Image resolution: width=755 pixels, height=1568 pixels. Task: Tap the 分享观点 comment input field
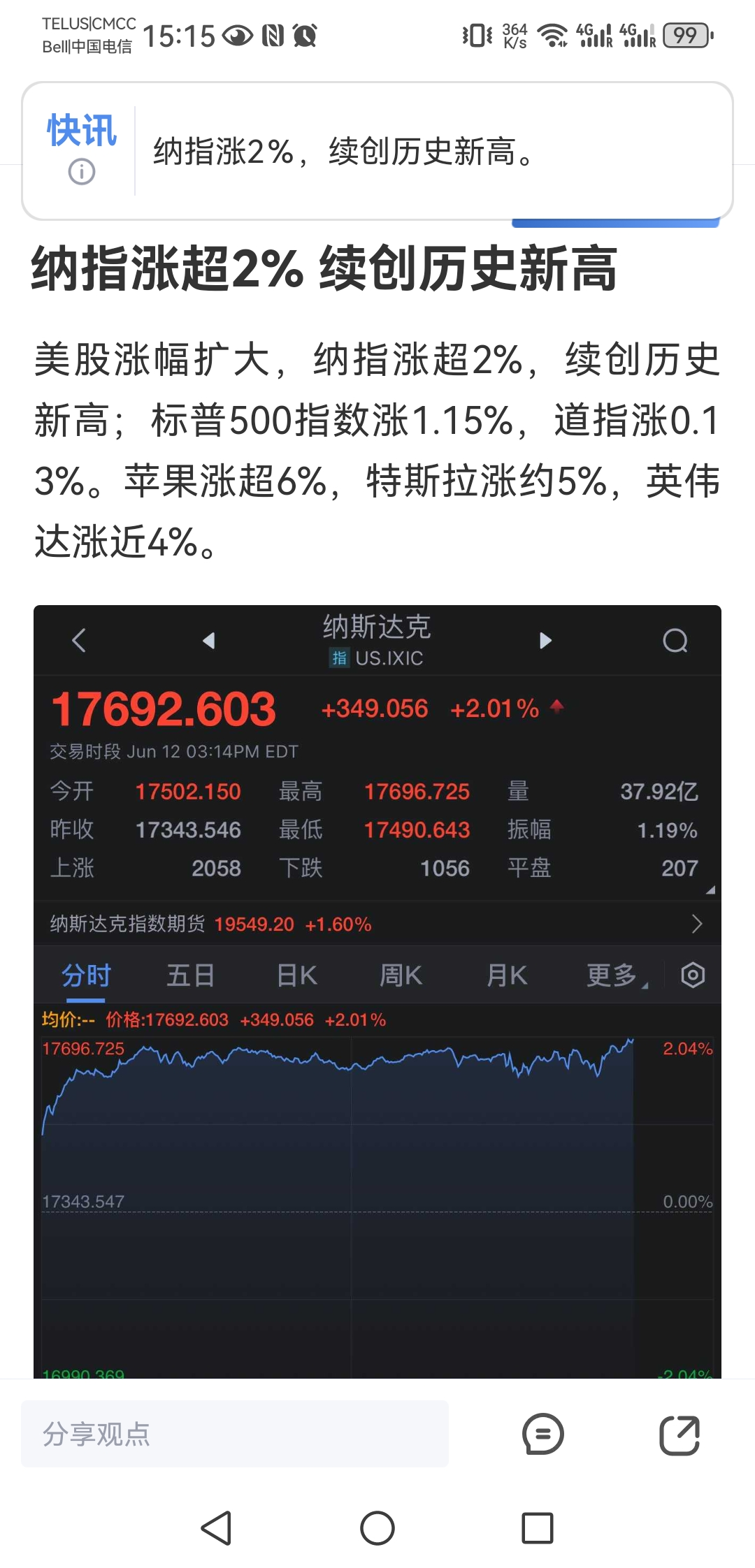coord(235,1434)
